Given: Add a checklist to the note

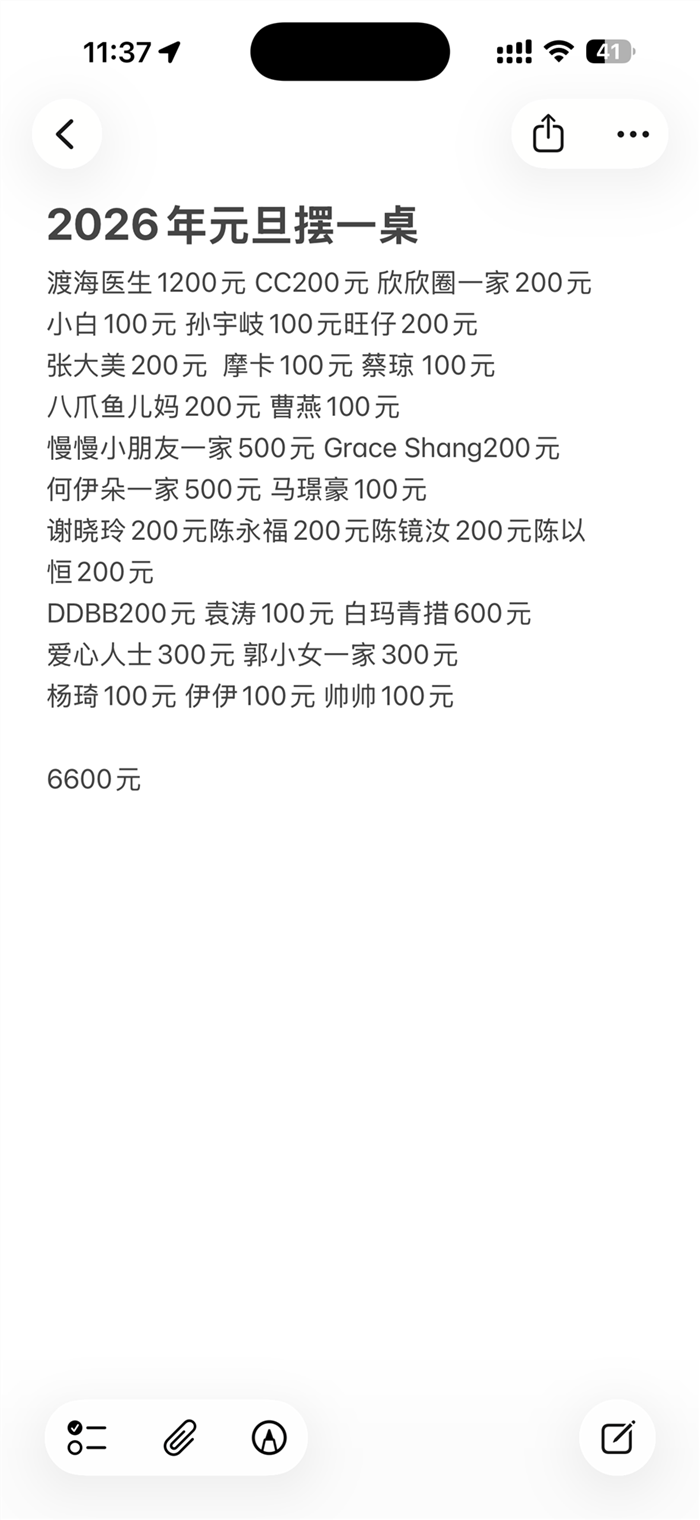Looking at the screenshot, I should tap(88, 1438).
